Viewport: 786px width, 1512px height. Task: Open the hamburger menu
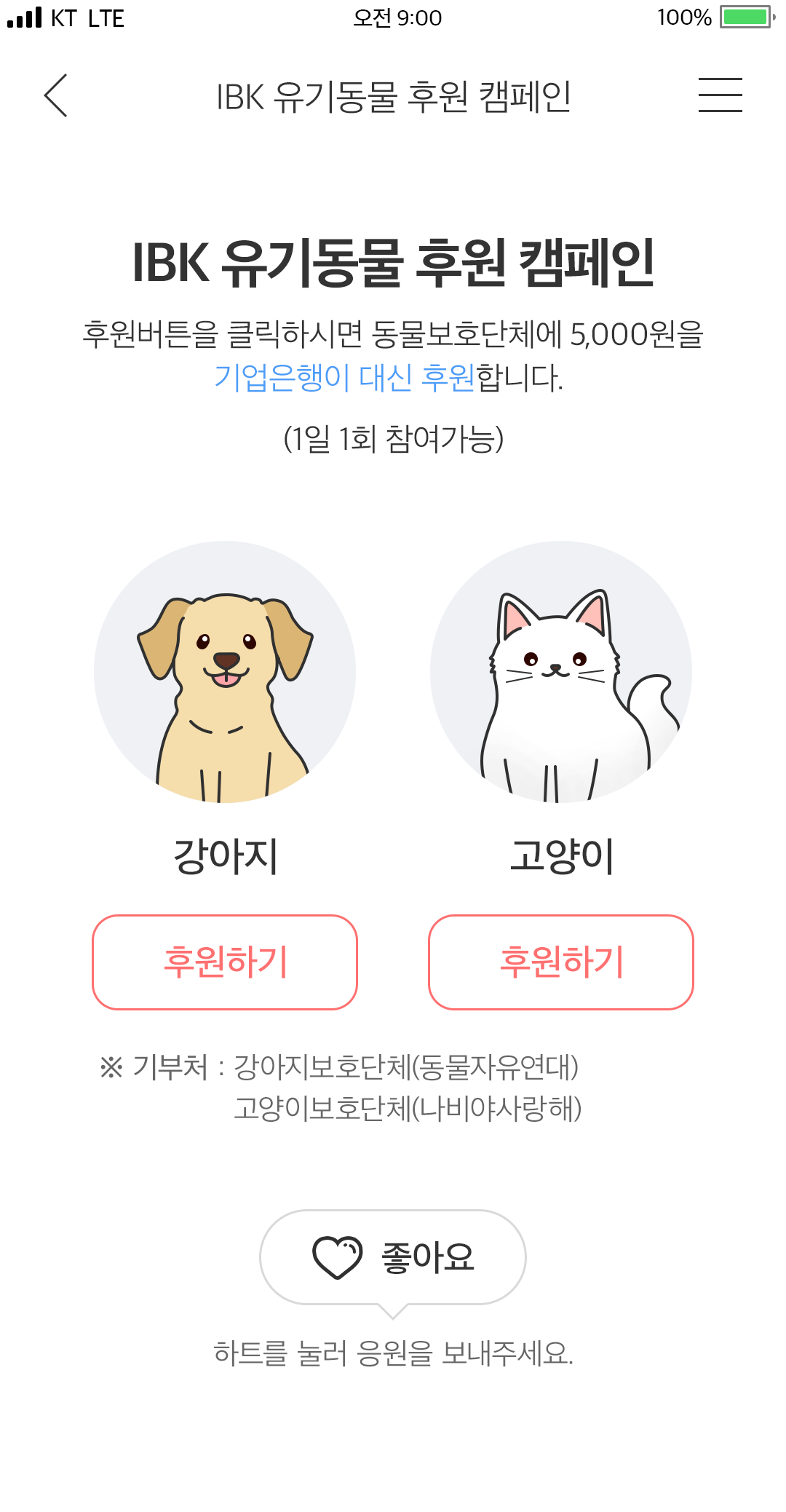(720, 95)
